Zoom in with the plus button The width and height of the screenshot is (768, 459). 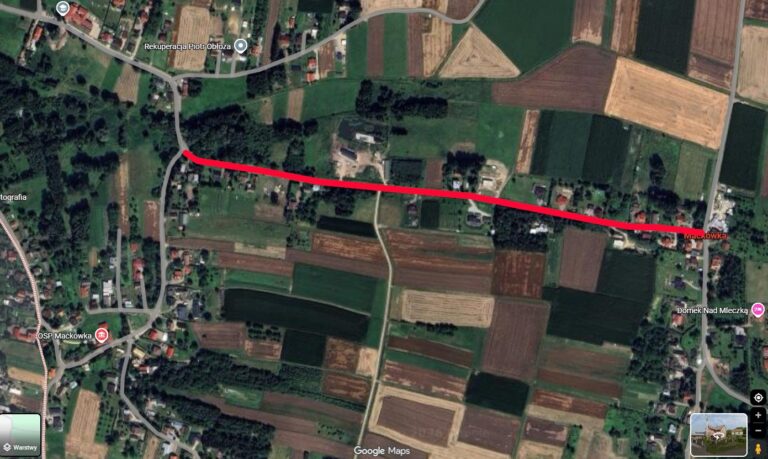click(x=758, y=415)
